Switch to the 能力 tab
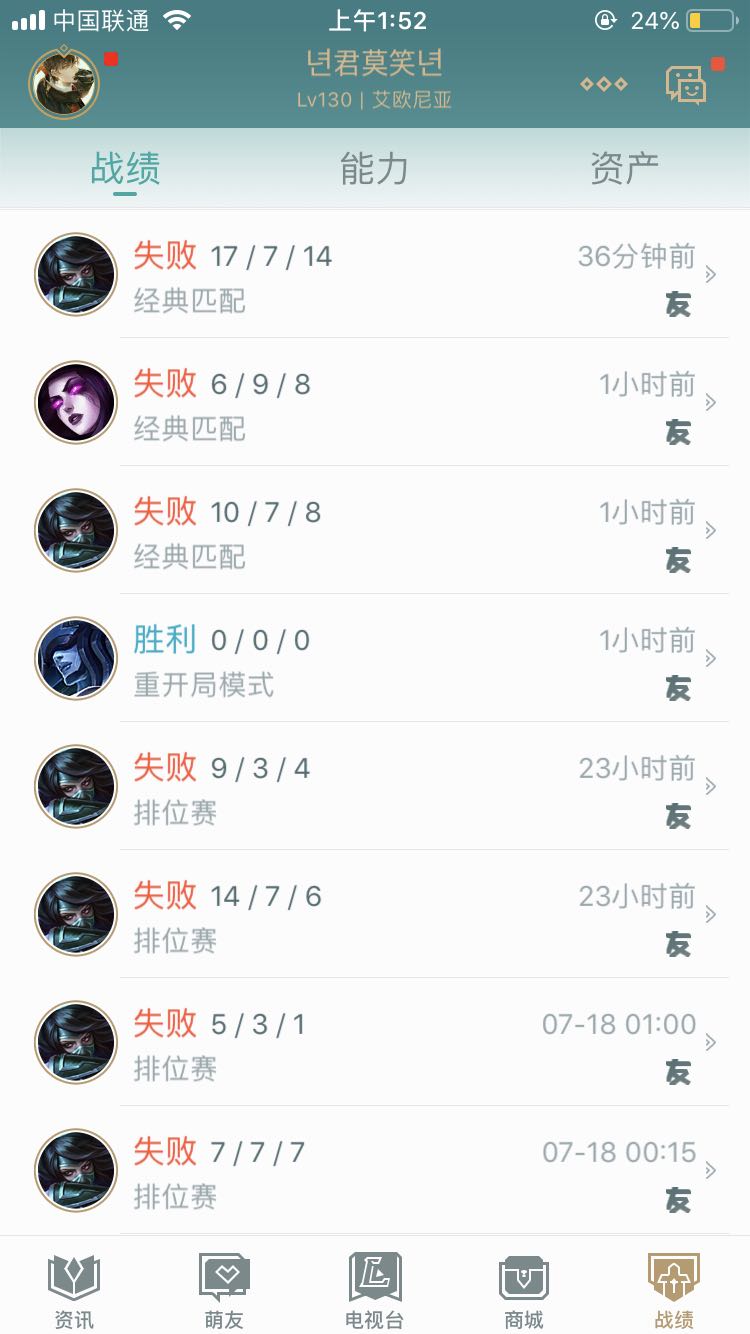 [374, 169]
